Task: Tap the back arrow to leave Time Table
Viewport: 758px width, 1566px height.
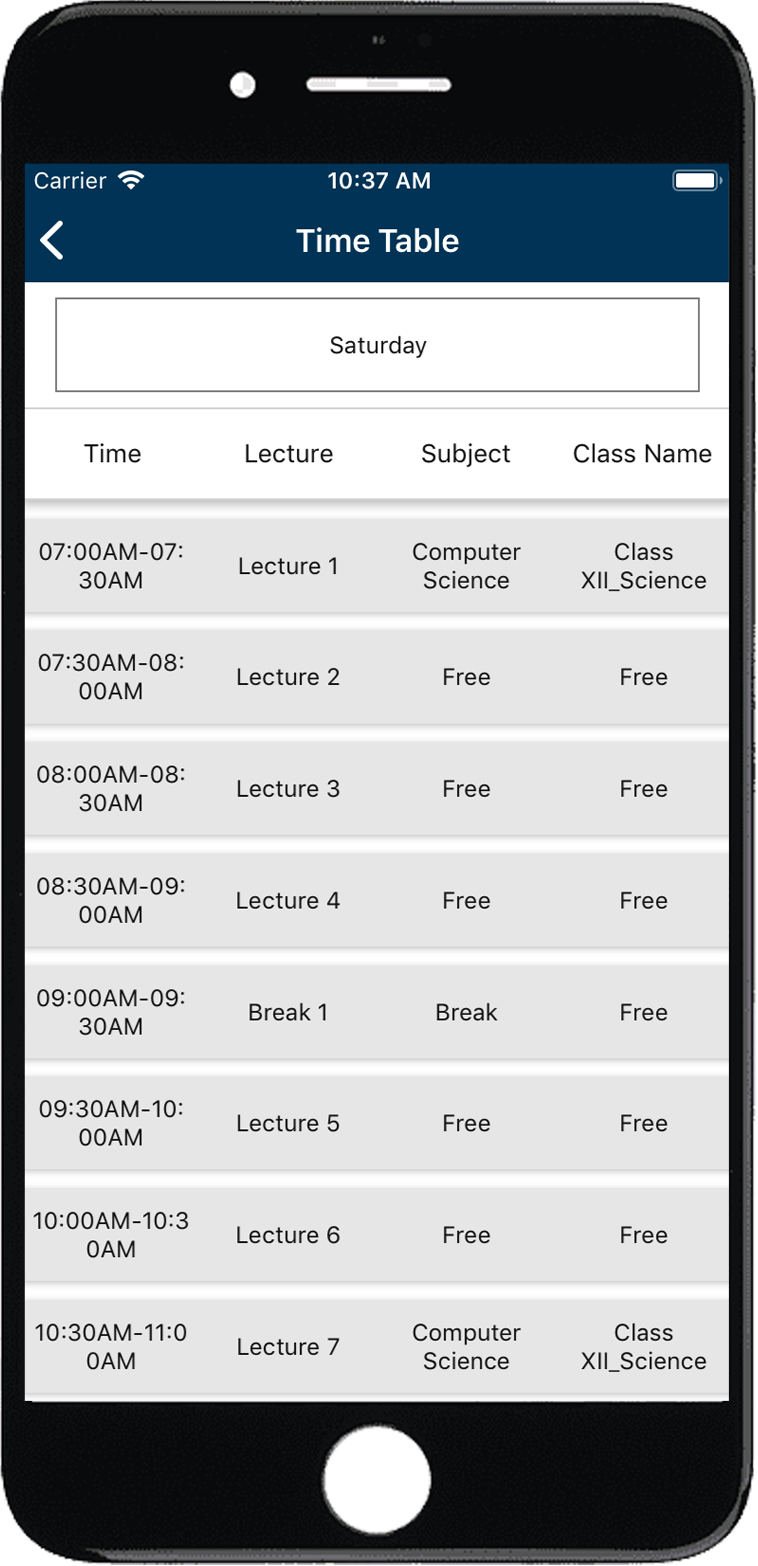Action: point(52,241)
